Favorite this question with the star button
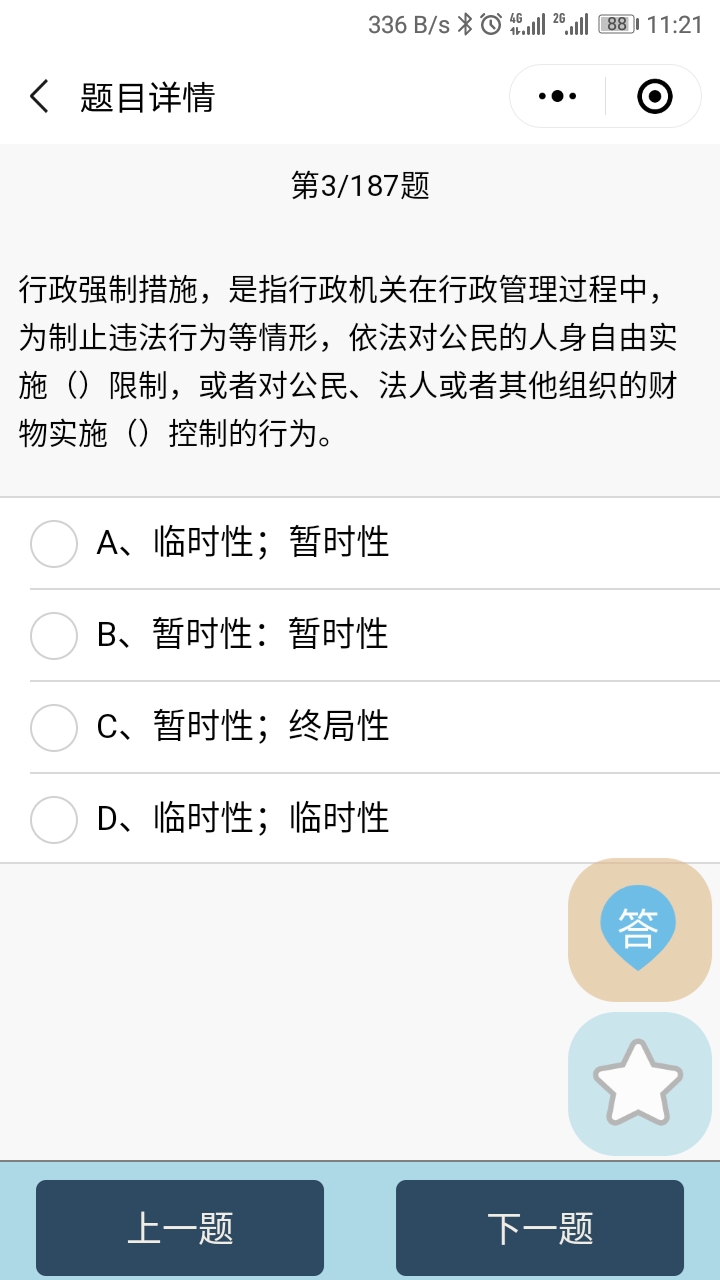Image resolution: width=720 pixels, height=1280 pixels. tap(639, 1084)
